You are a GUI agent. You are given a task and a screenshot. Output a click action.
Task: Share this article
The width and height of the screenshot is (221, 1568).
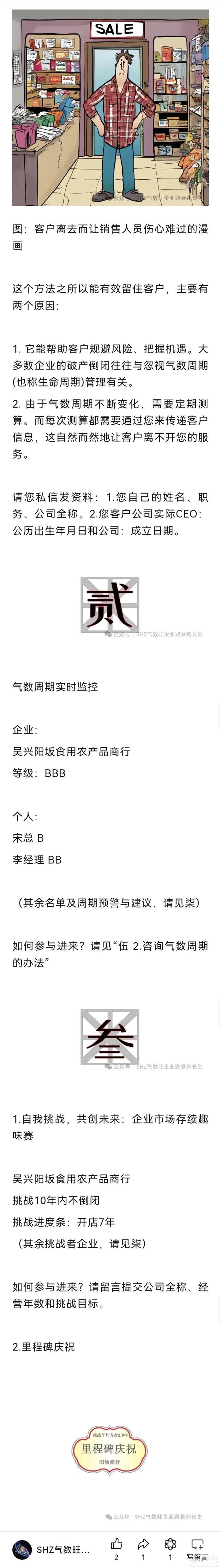144,1544
